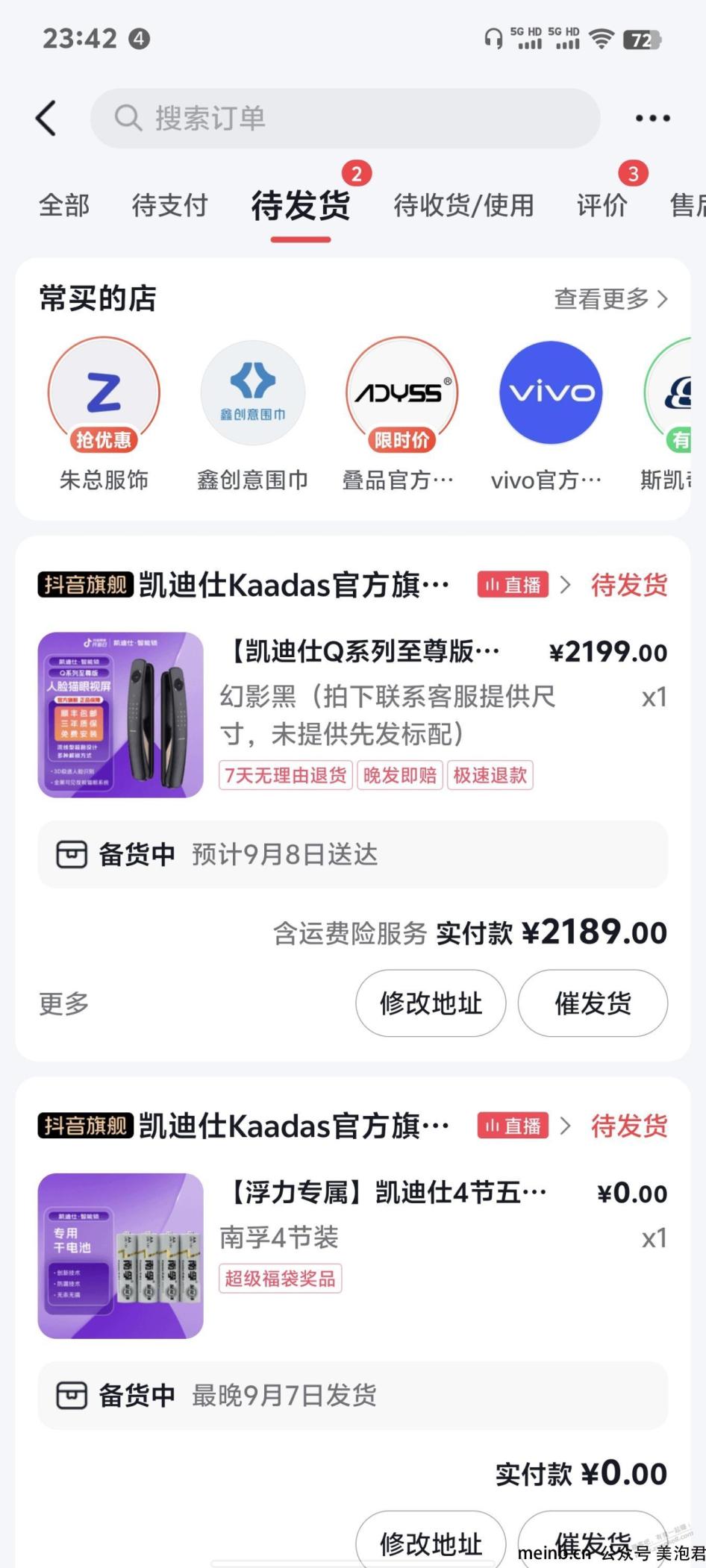Tap 更多 on the ¥2189 order
This screenshot has height=1568, width=706.
click(64, 1003)
